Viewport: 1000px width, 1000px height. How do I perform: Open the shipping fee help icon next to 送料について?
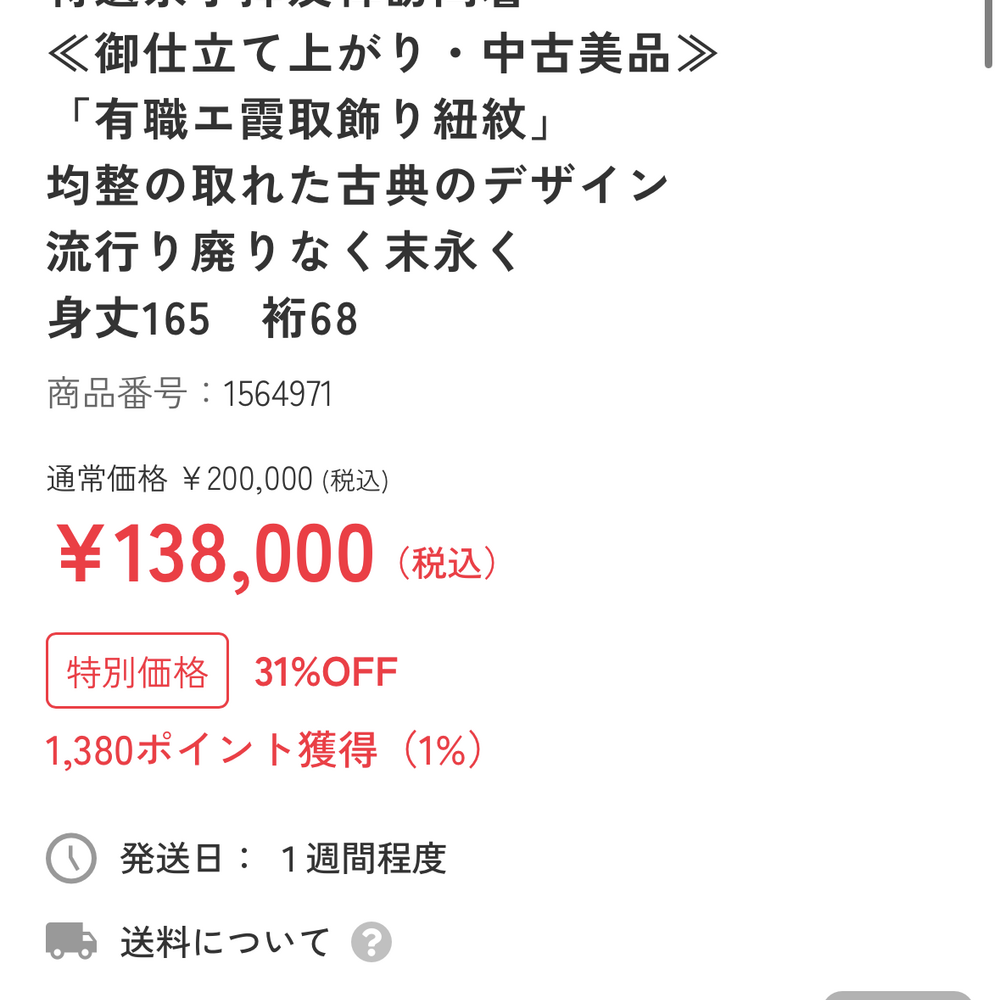[x=371, y=942]
